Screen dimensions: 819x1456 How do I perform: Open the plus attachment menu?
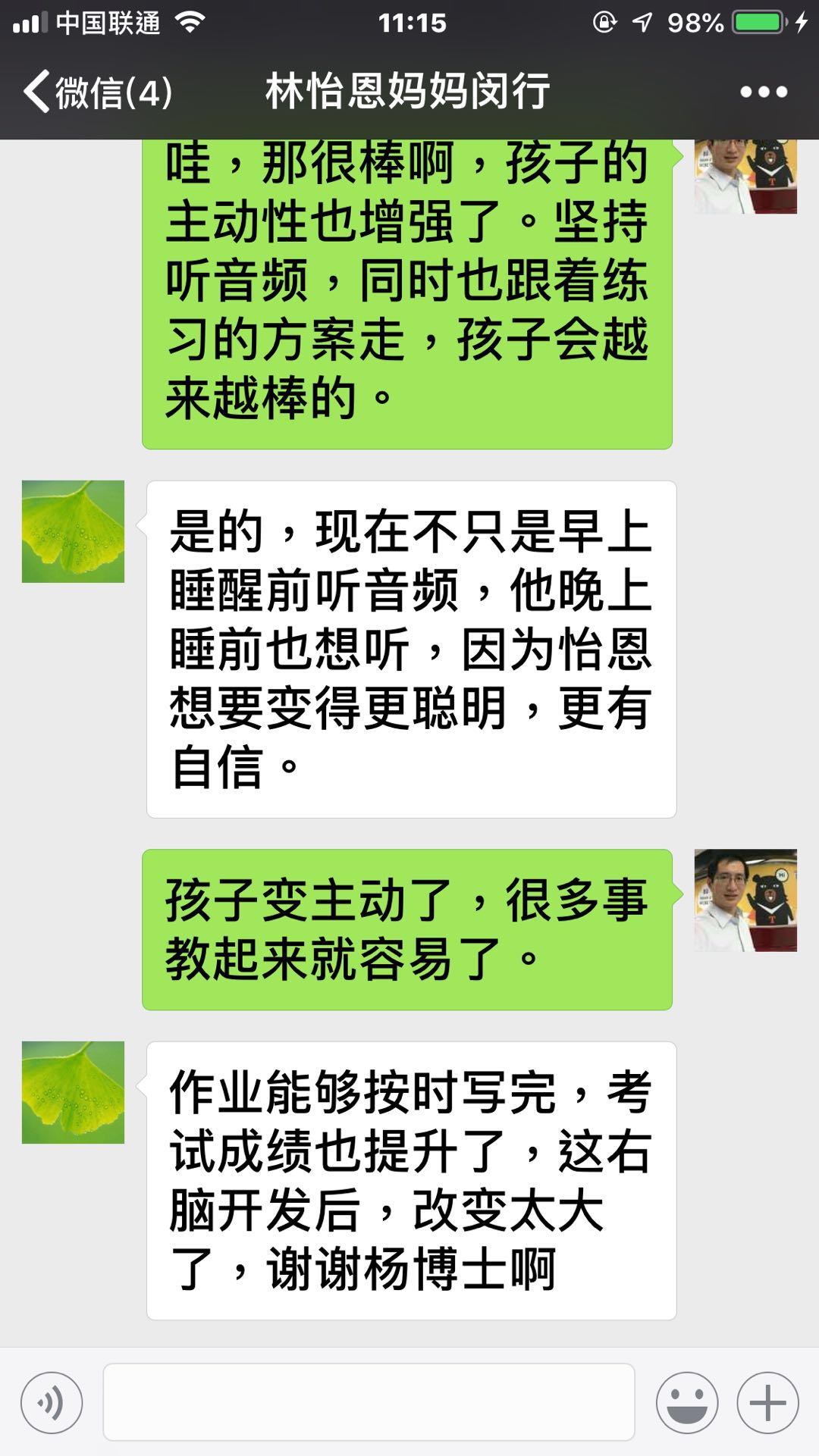767,1403
